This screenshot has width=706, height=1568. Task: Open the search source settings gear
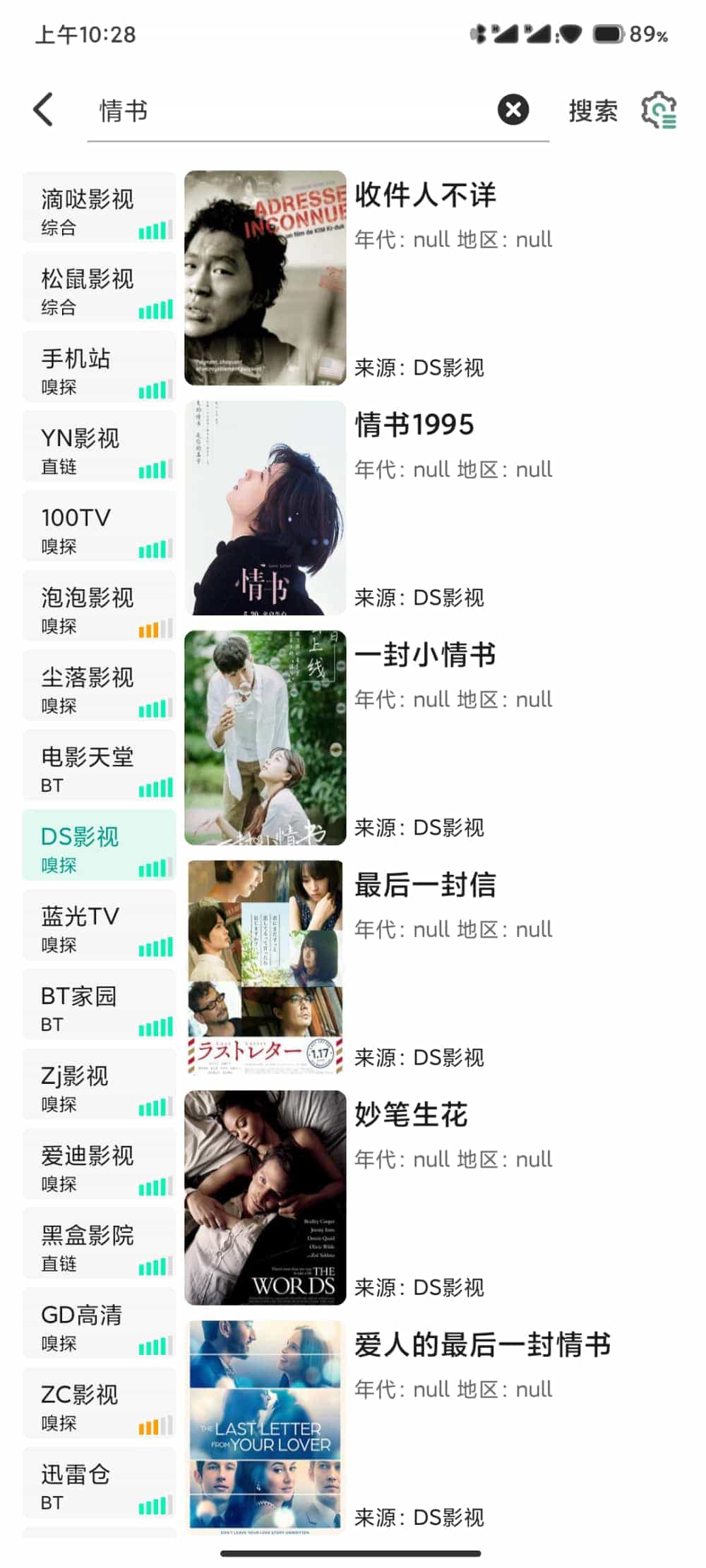[659, 110]
